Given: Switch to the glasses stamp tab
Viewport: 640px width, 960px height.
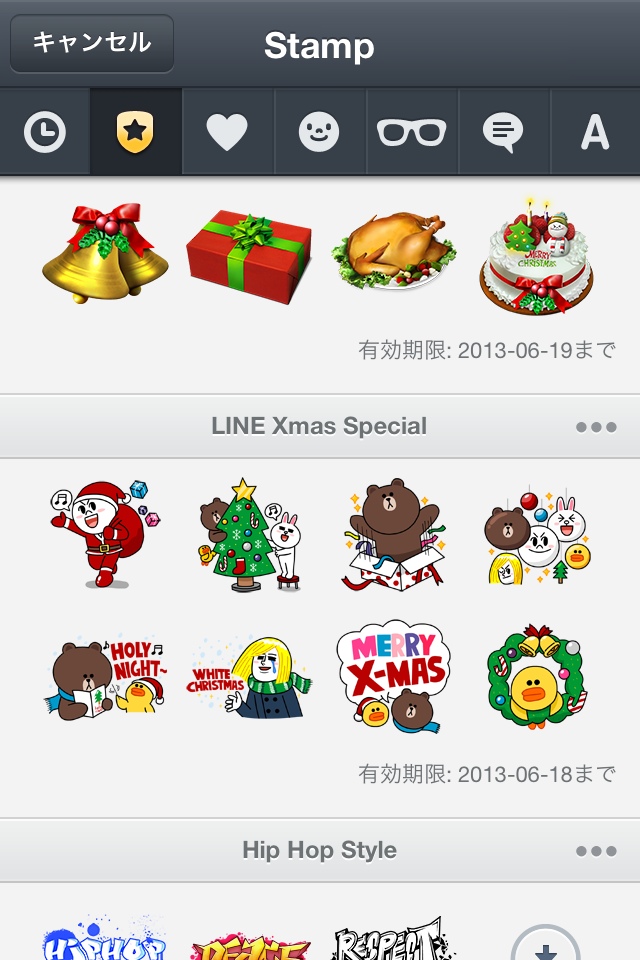Looking at the screenshot, I should point(412,132).
